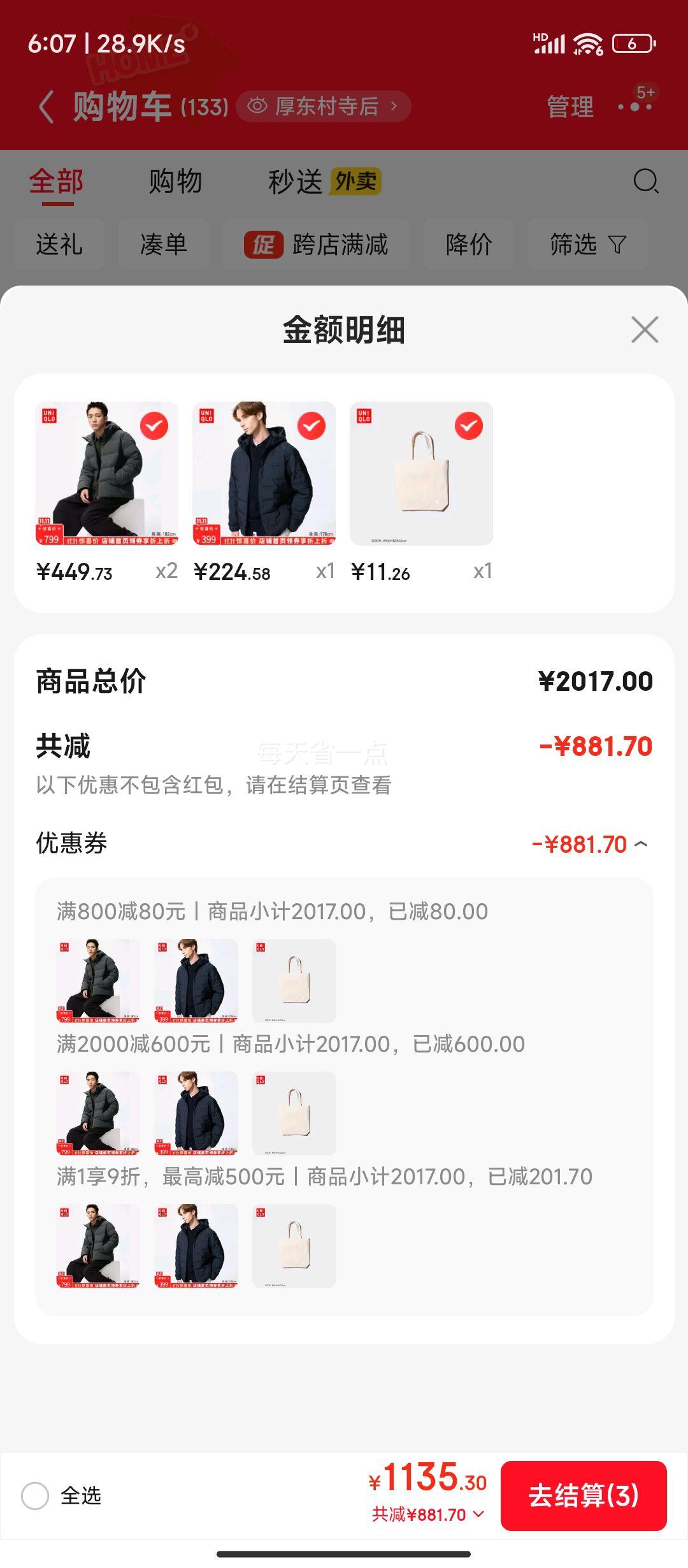Select the 跨店满减 filter chip
The image size is (688, 1568).
(317, 244)
